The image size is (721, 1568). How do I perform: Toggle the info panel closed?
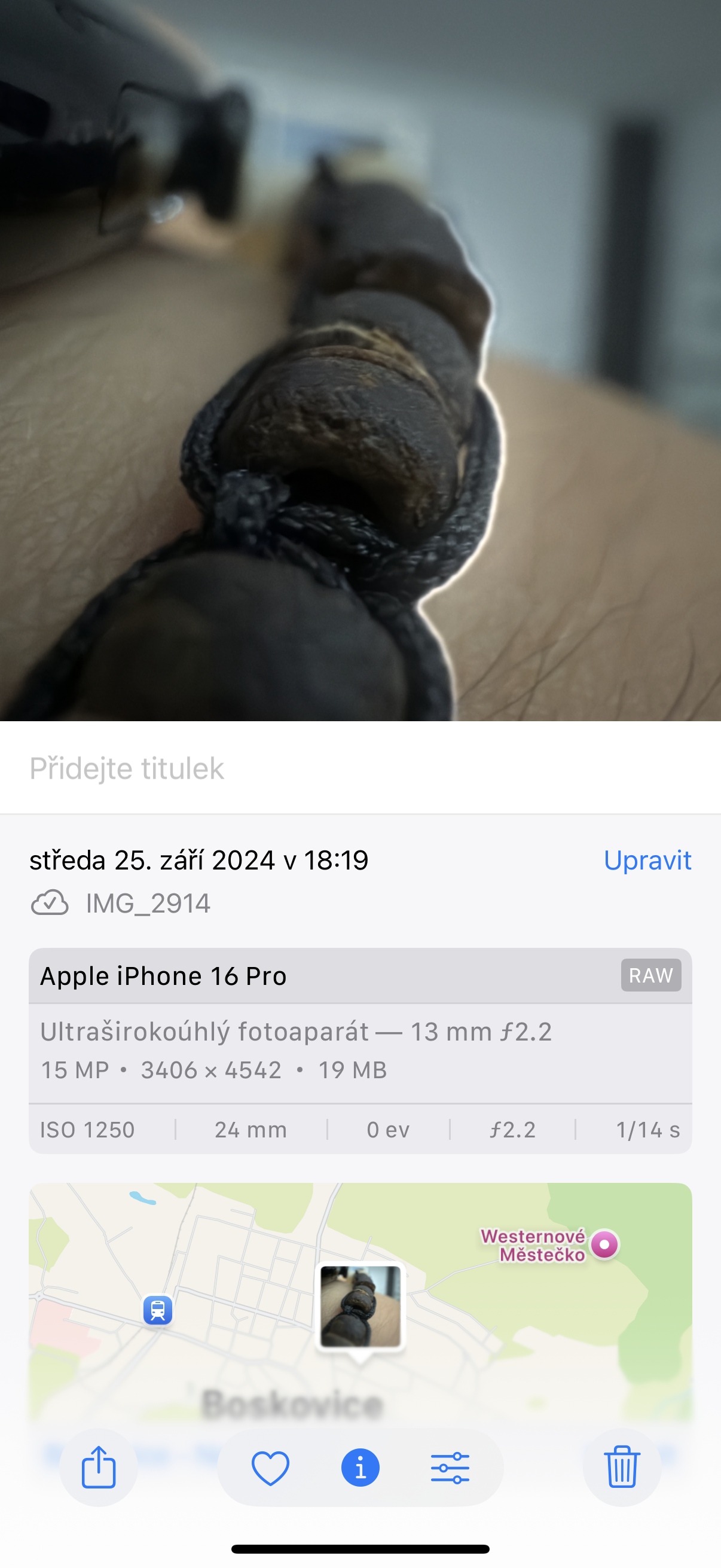click(360, 1468)
